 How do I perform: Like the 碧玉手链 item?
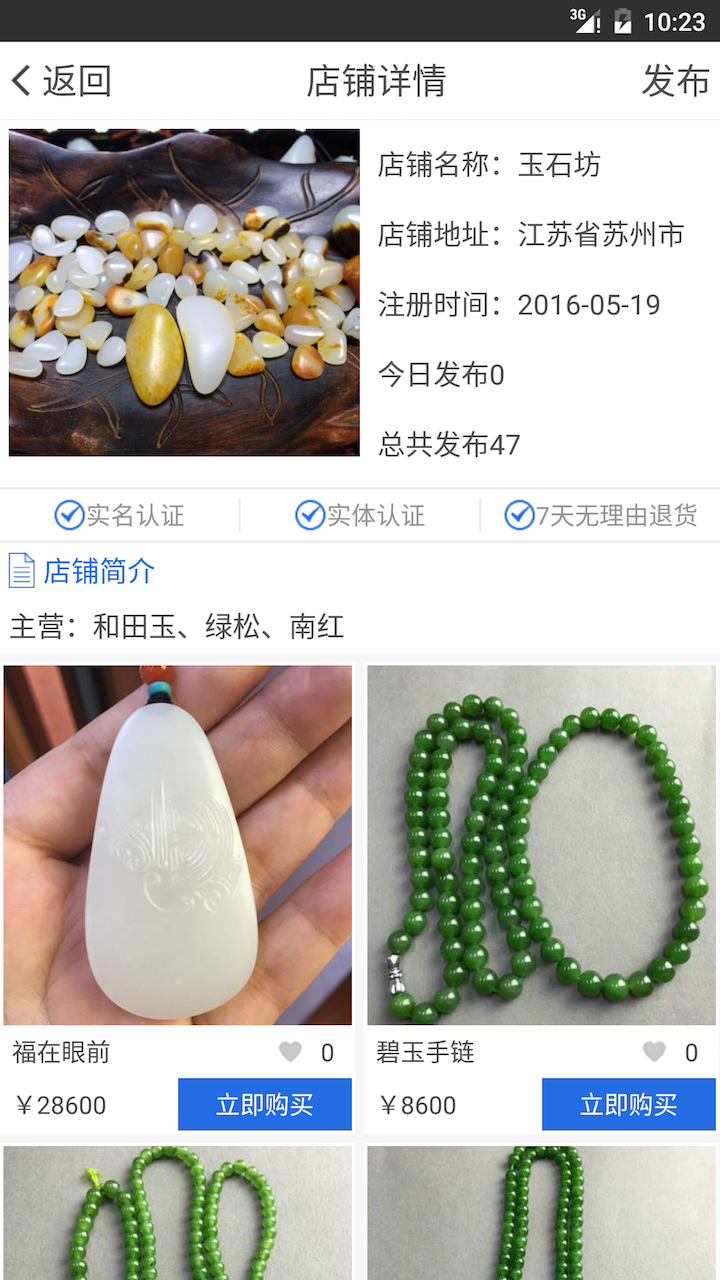pos(655,1052)
